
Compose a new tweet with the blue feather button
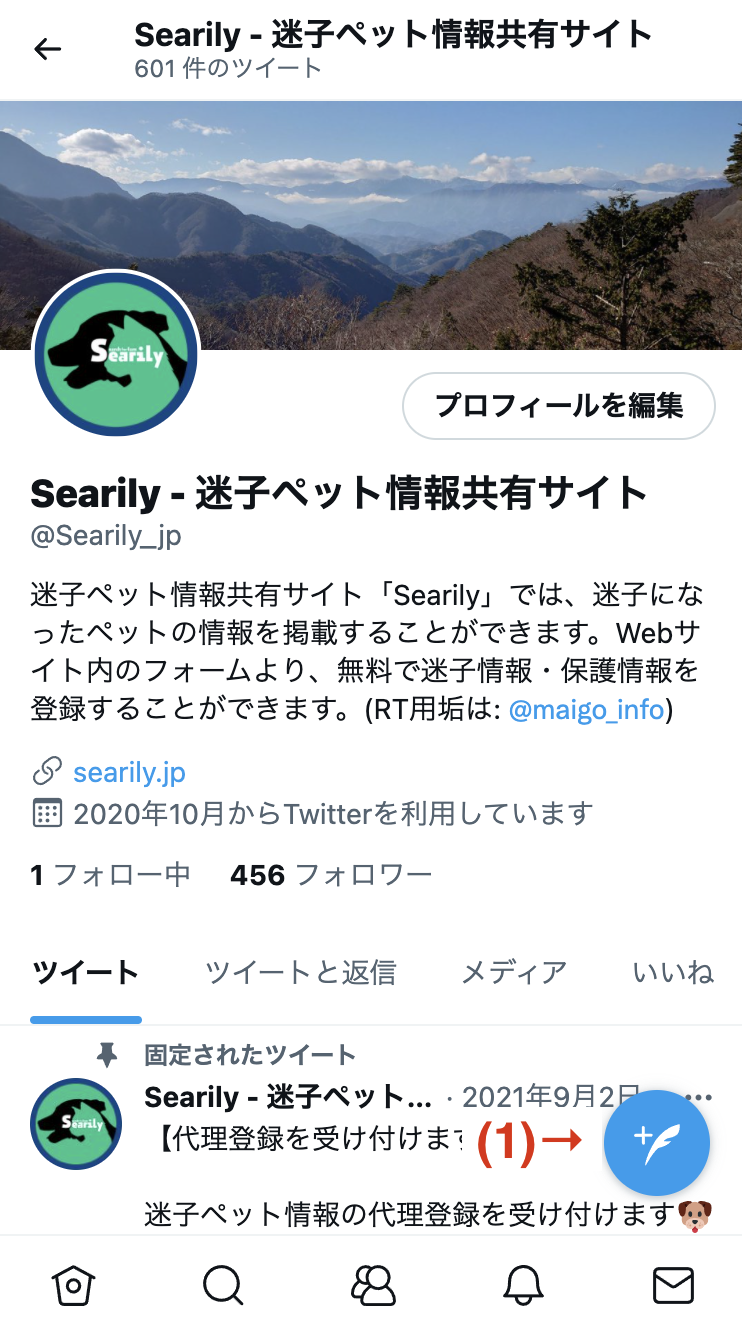pos(657,1143)
